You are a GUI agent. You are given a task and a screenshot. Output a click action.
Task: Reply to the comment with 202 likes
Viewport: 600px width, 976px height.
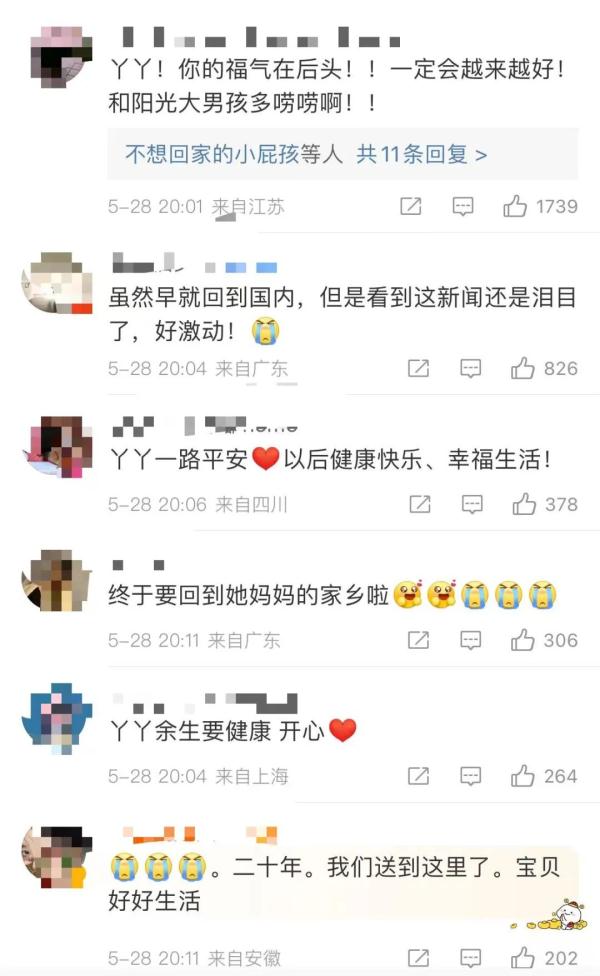[x=470, y=958]
